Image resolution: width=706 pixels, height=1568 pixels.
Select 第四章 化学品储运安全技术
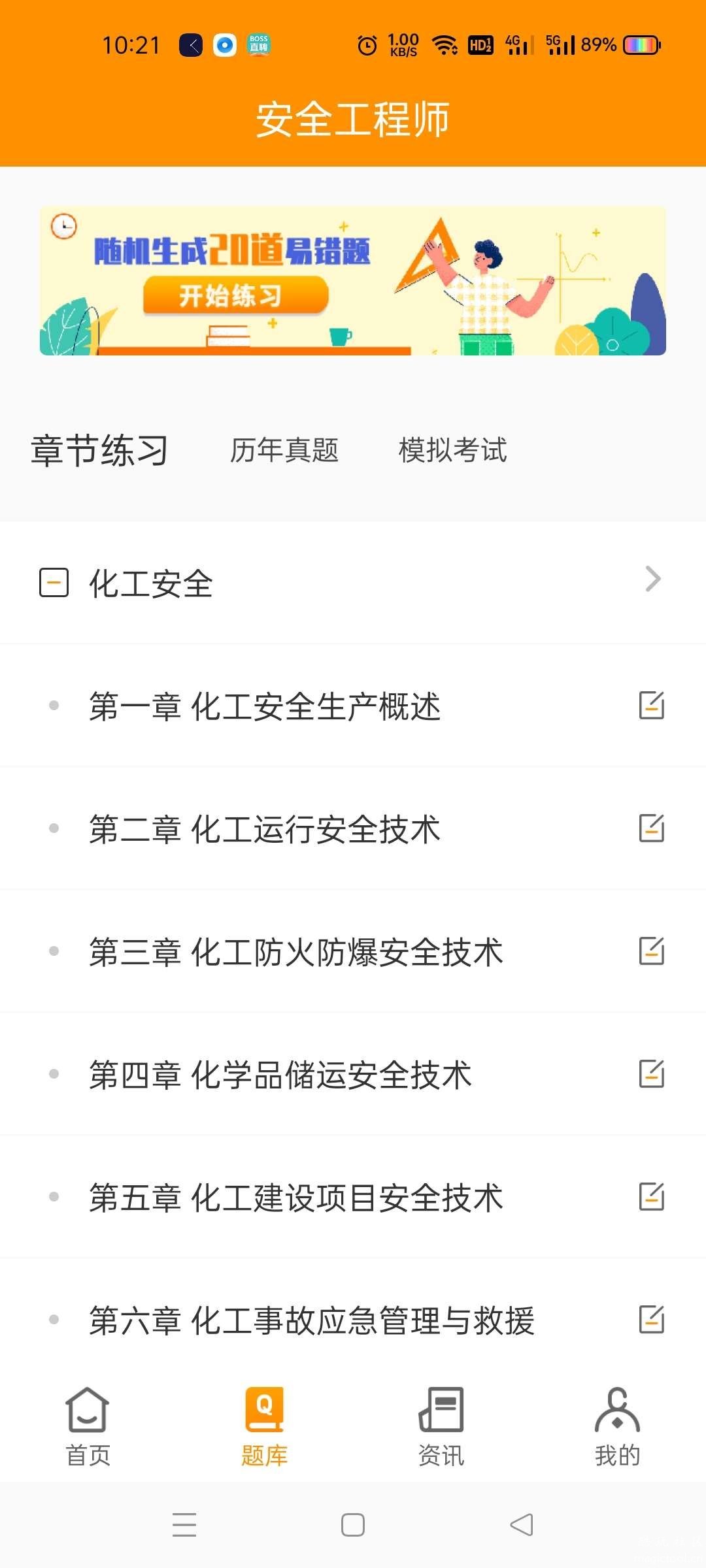click(280, 1075)
